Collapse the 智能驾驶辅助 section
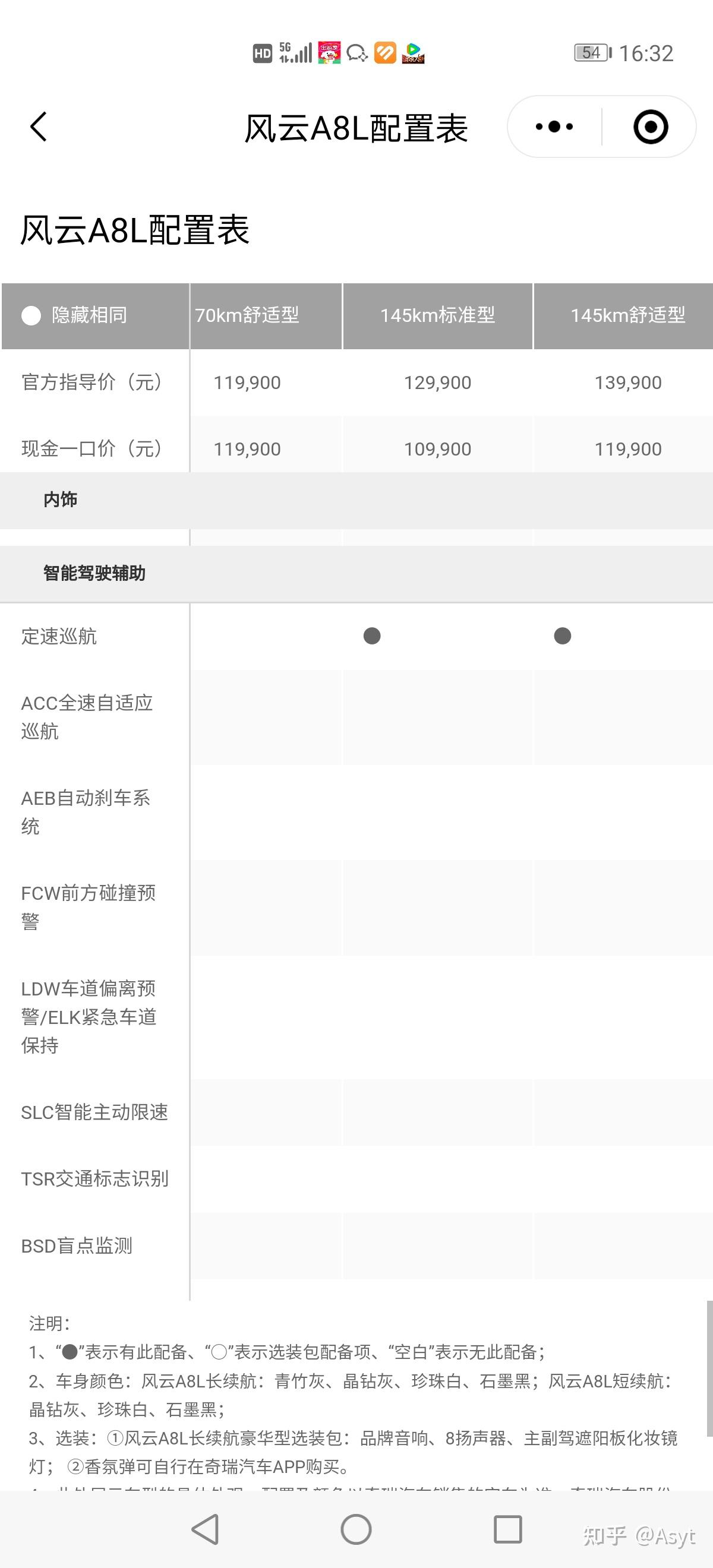The width and height of the screenshot is (713, 1568). [94, 573]
